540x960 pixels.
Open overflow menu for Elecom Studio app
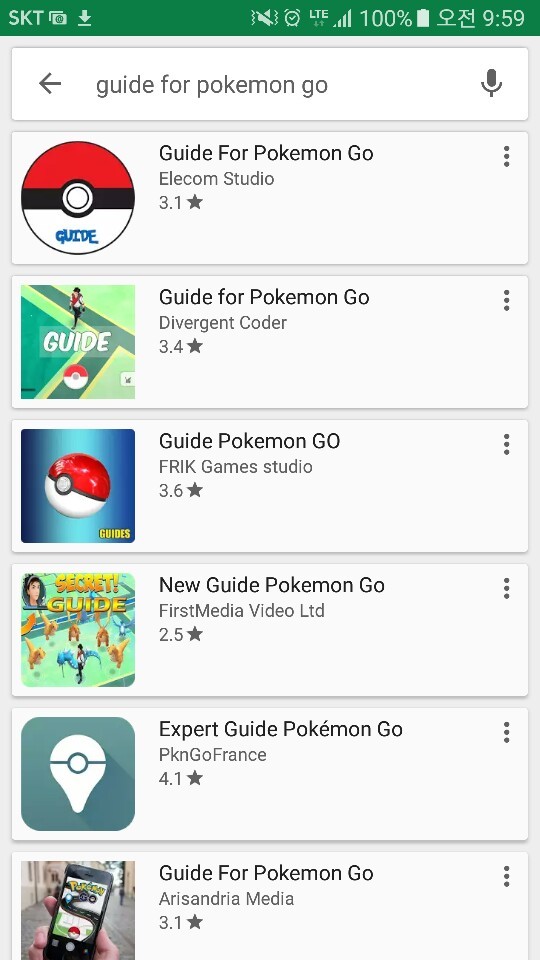point(506,157)
